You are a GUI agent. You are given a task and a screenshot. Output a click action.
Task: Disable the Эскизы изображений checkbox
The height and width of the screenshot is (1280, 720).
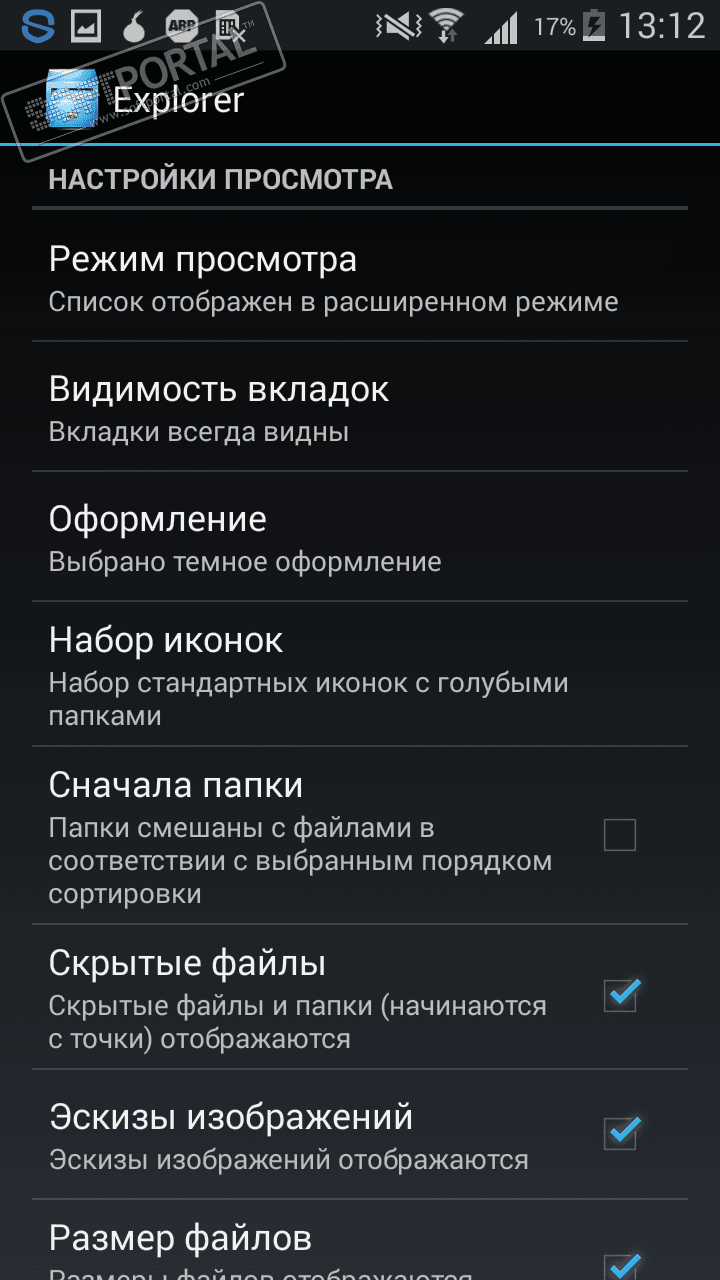coord(620,1134)
